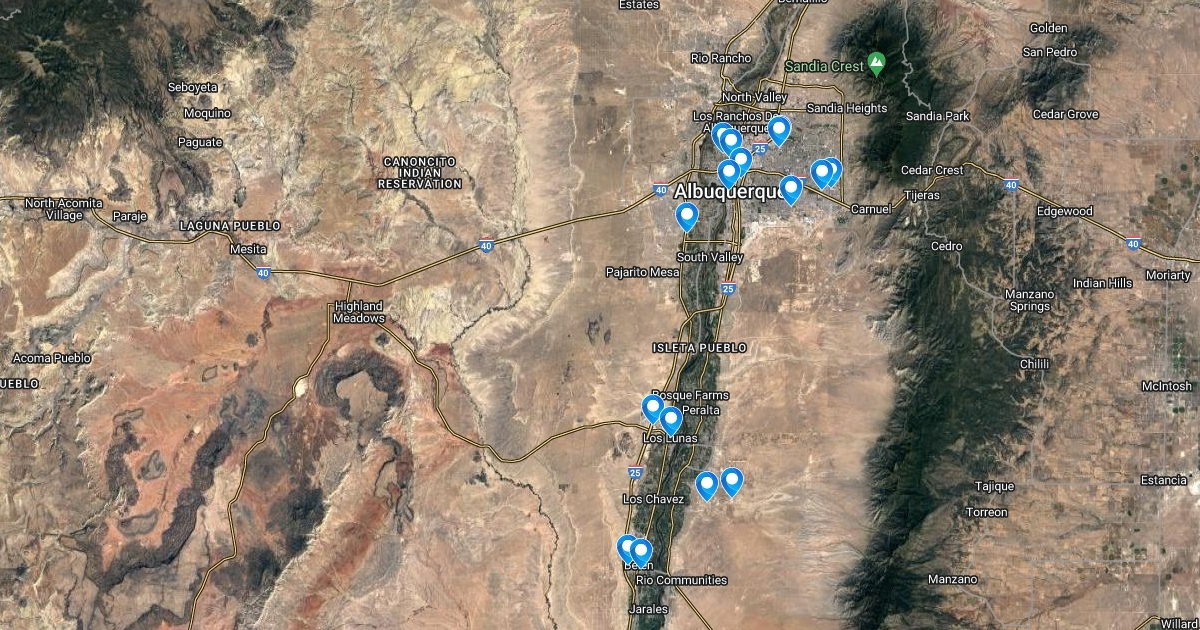
Task: Open the pin right of the Albuquerque label
Action: pyautogui.click(x=791, y=188)
